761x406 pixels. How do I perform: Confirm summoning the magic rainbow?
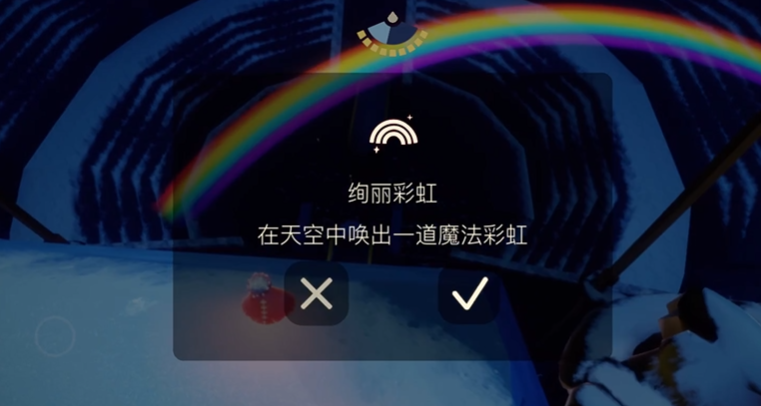point(469,293)
